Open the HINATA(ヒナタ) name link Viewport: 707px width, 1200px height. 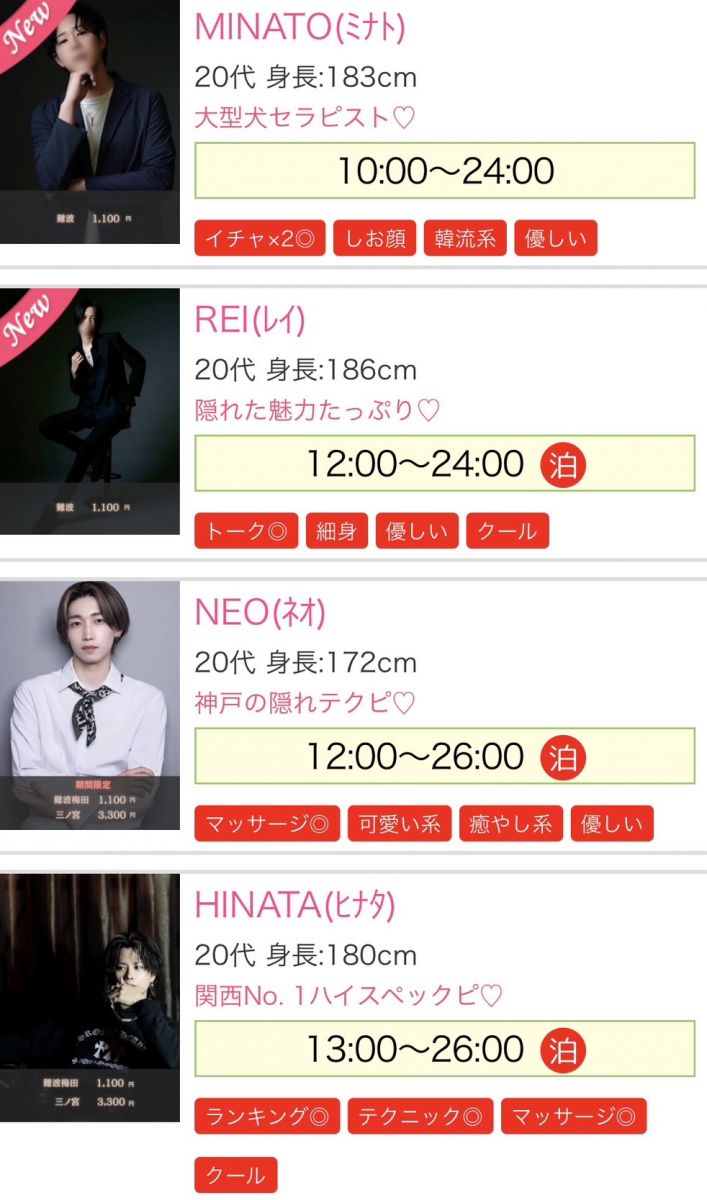[x=295, y=906]
